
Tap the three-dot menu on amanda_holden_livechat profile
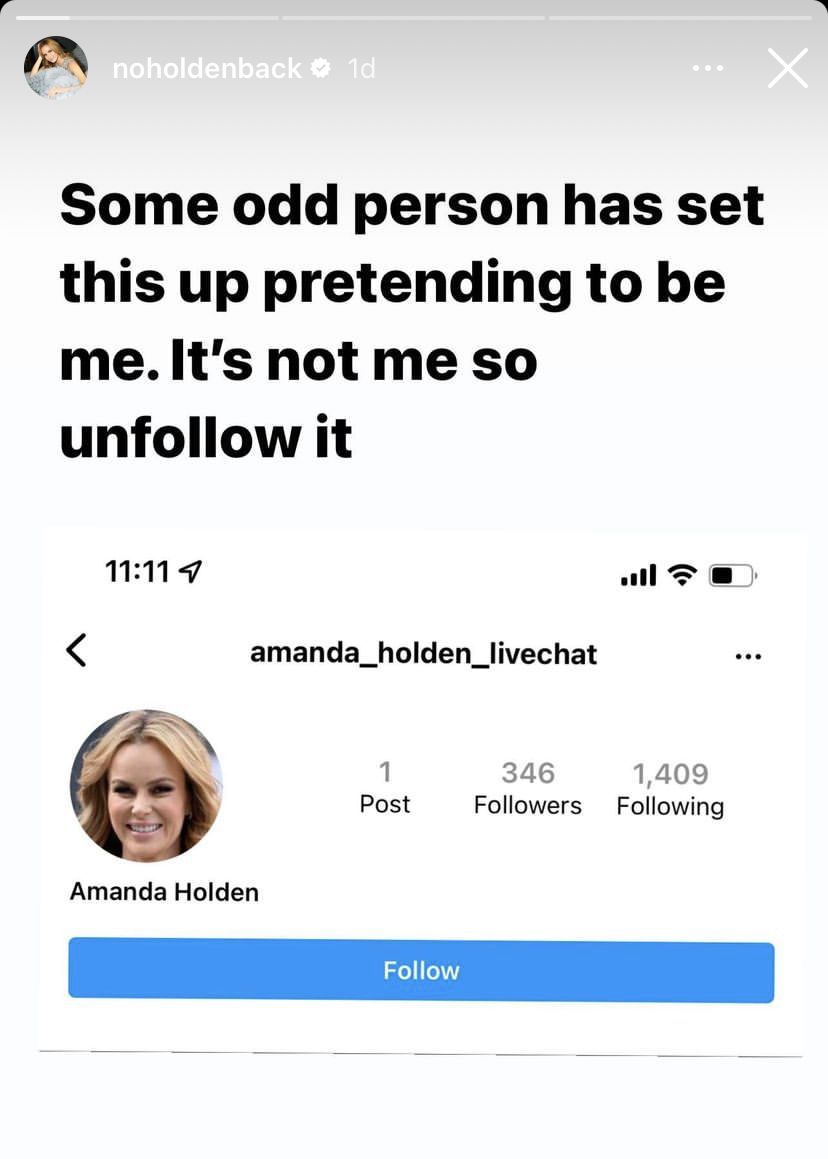pyautogui.click(x=749, y=654)
